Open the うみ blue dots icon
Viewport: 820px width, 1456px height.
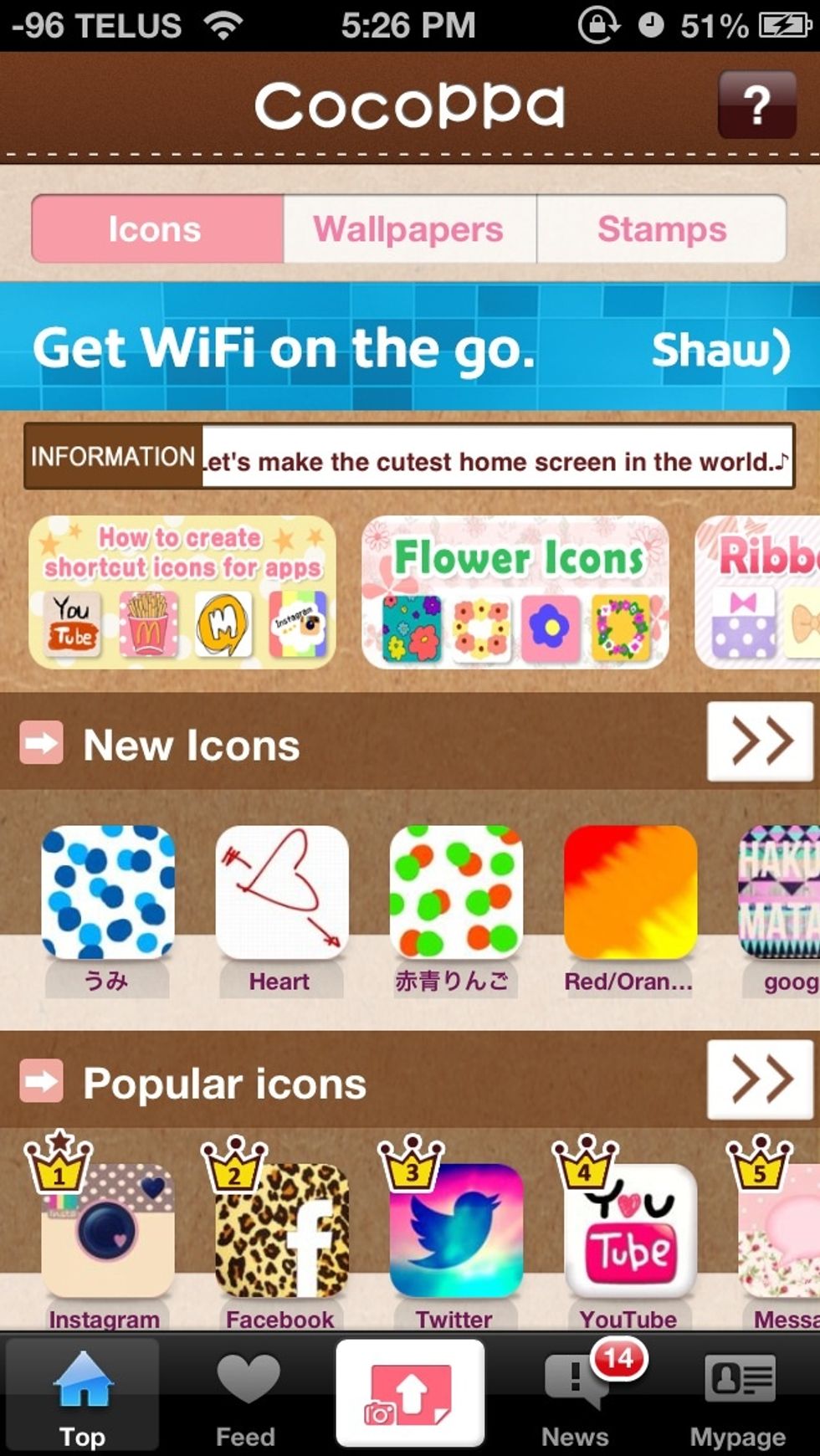[x=109, y=893]
